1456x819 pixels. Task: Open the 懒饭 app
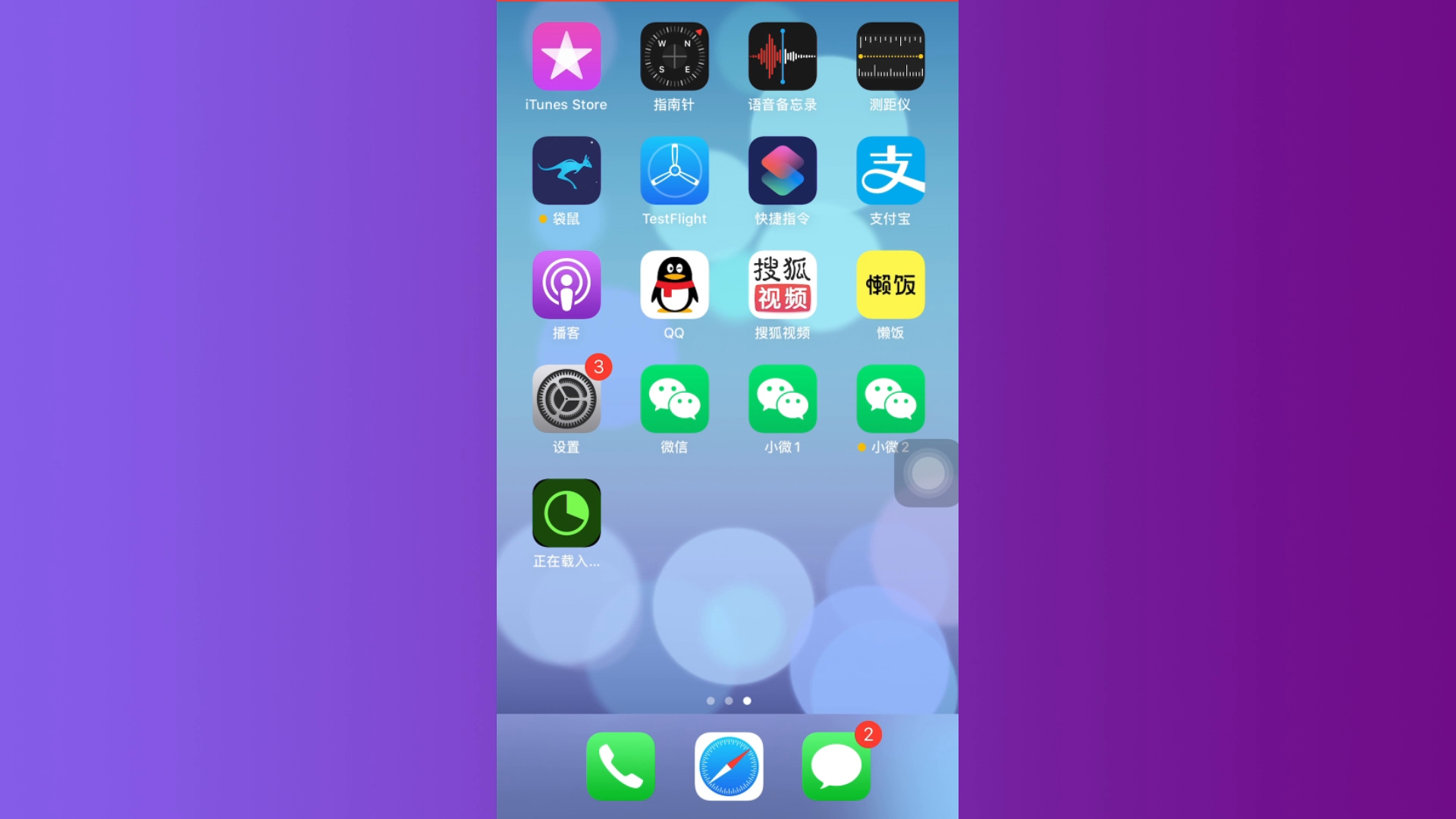(x=890, y=285)
